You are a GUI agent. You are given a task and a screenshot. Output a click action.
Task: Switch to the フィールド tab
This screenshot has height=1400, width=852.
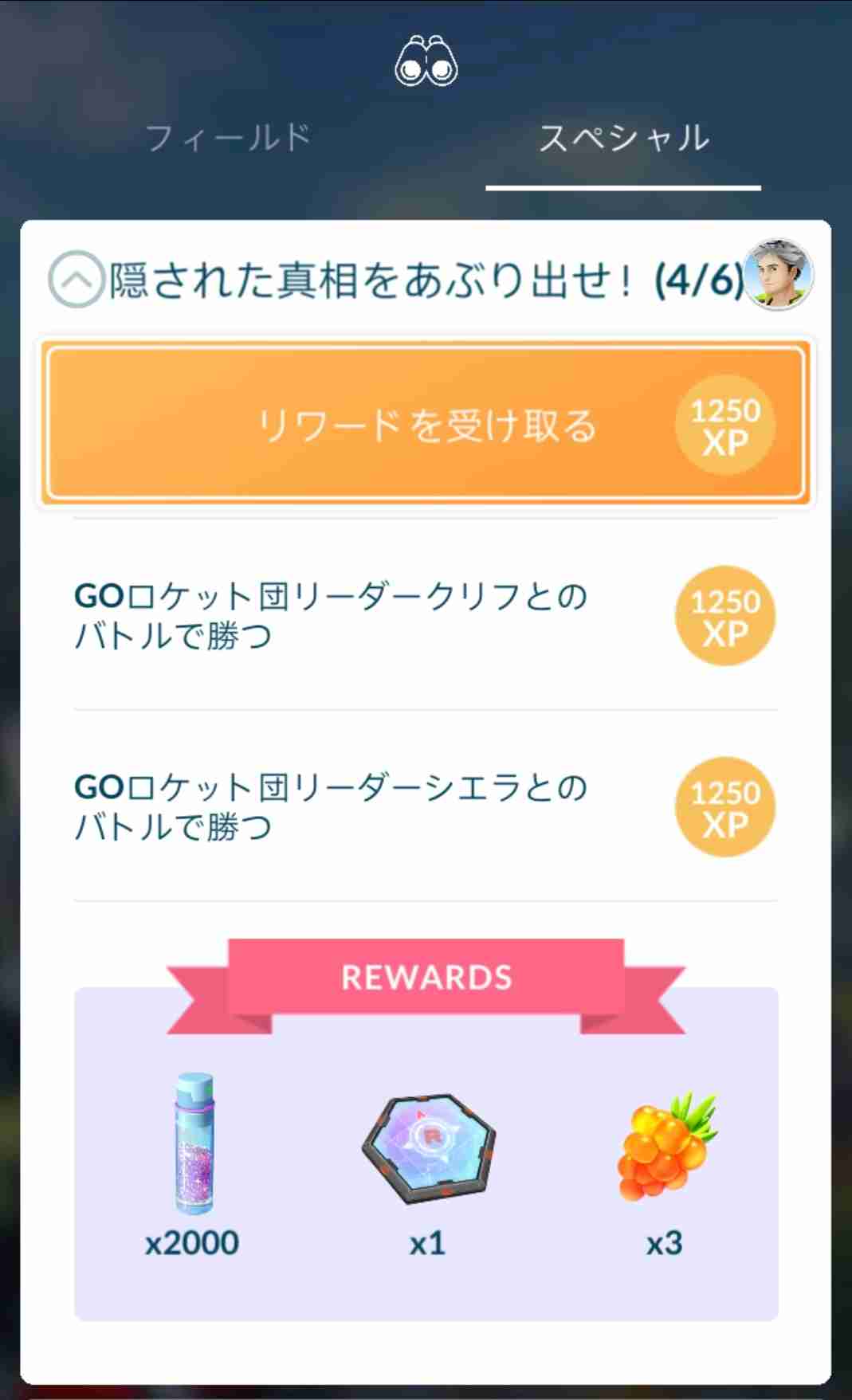point(228,138)
